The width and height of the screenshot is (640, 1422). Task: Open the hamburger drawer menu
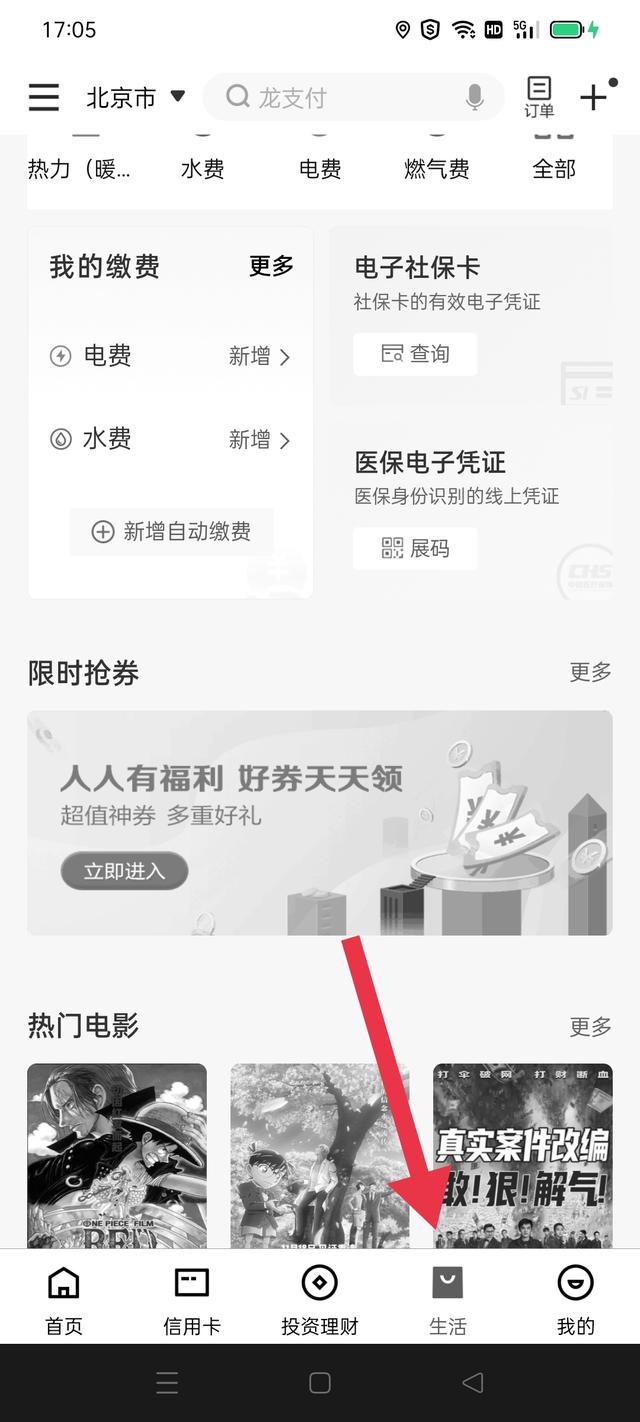44,97
